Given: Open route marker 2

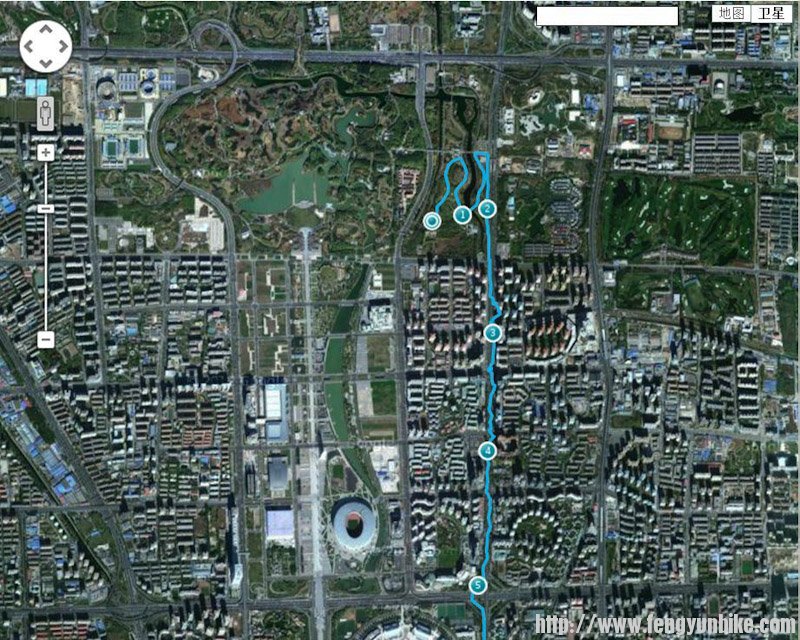Looking at the screenshot, I should [x=487, y=209].
